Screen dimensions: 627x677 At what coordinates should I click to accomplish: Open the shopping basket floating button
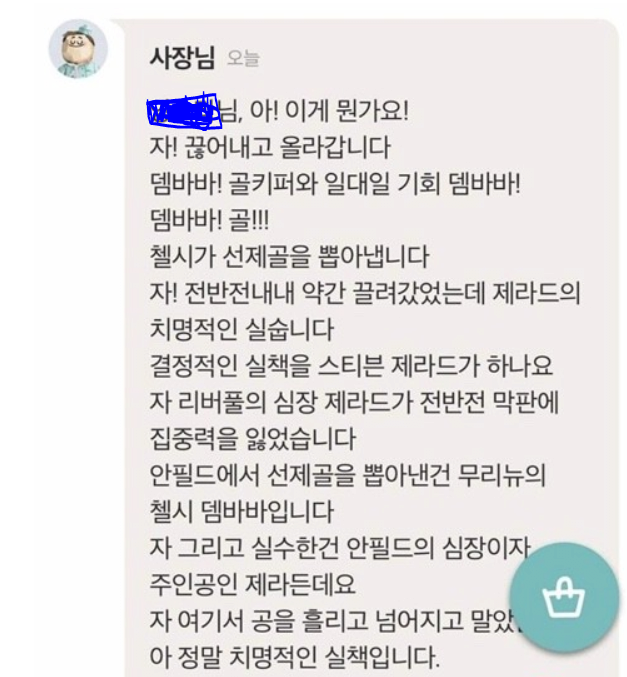coord(564,598)
